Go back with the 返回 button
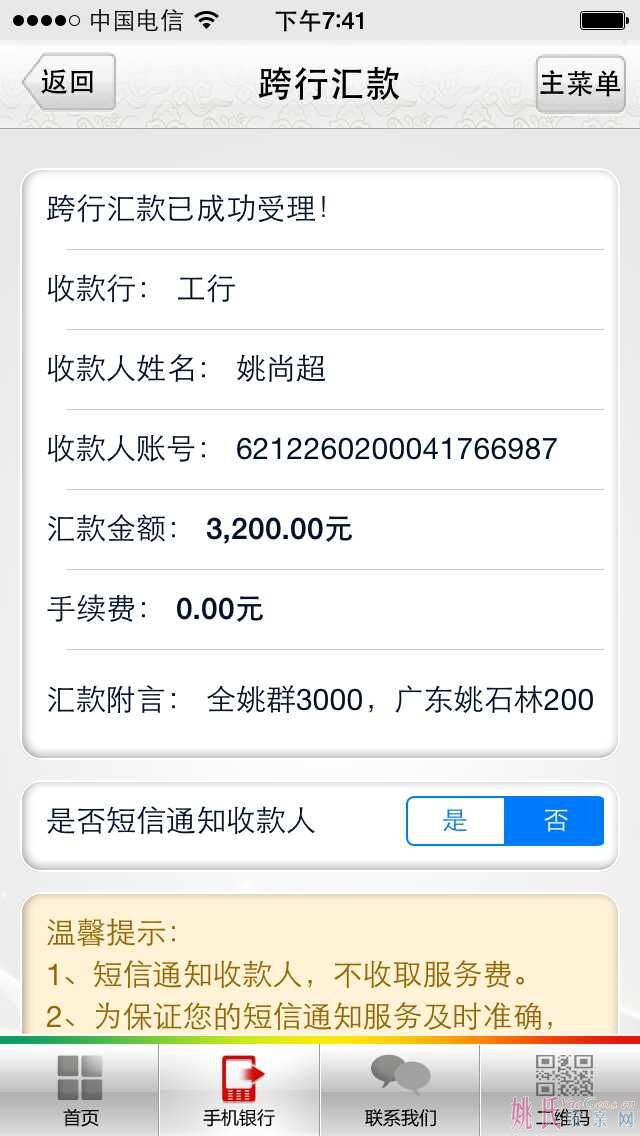Screen dimensions: 640x1136 pyautogui.click(x=69, y=82)
